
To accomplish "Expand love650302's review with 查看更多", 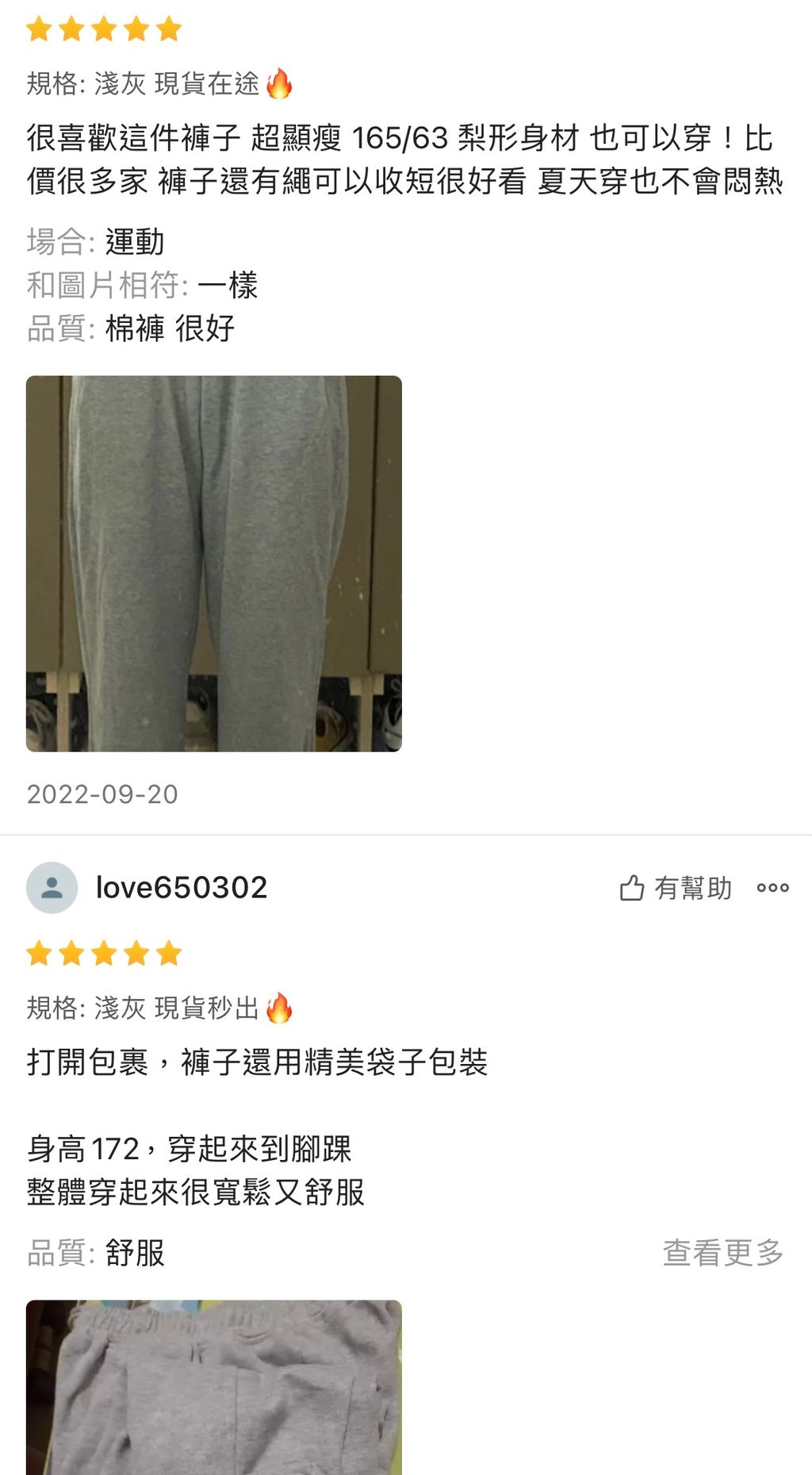I will 722,1253.
